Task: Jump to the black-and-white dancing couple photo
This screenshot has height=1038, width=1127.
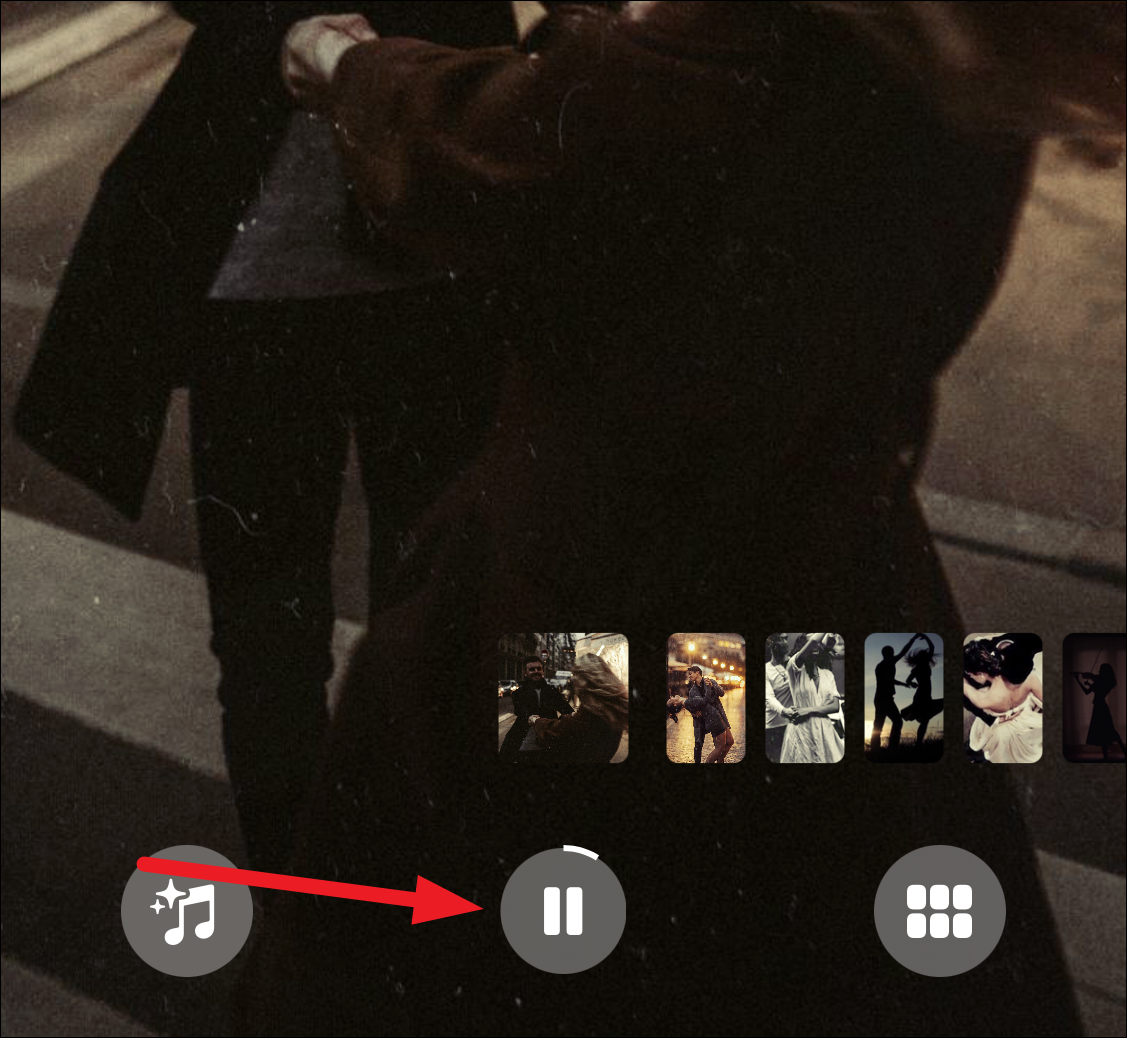Action: click(x=805, y=697)
